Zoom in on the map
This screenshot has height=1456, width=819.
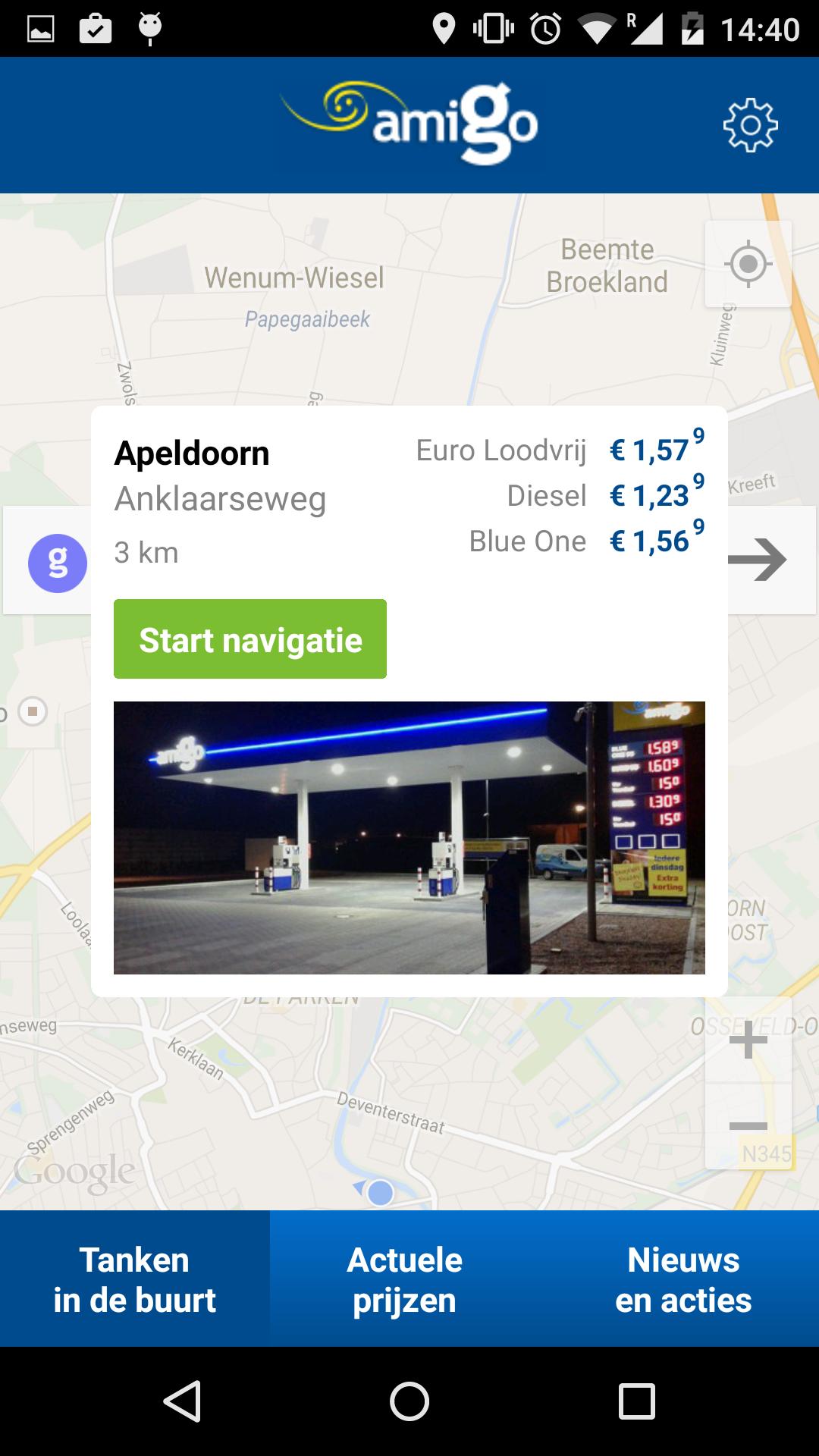pos(748,1039)
